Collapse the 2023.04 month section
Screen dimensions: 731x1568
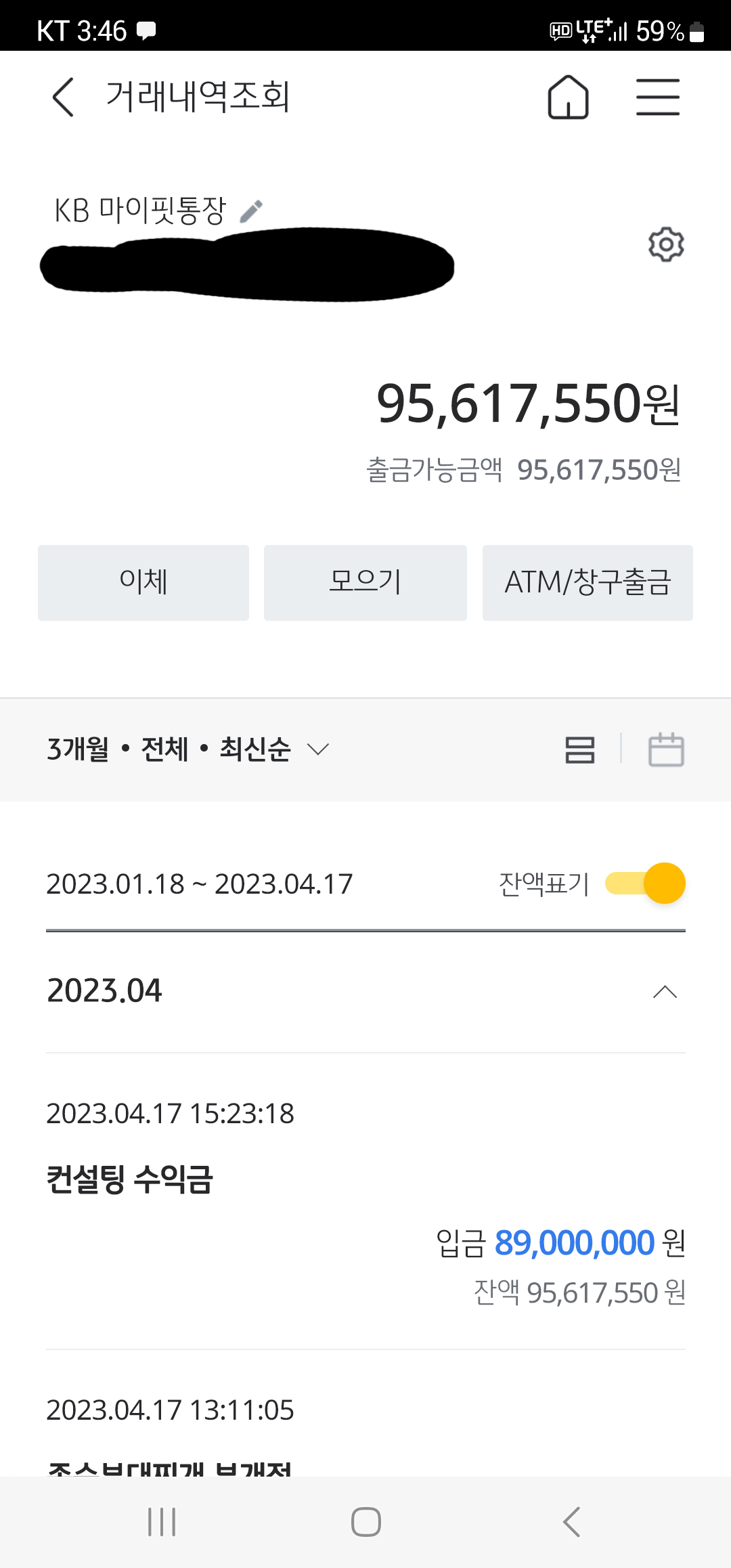click(x=665, y=992)
